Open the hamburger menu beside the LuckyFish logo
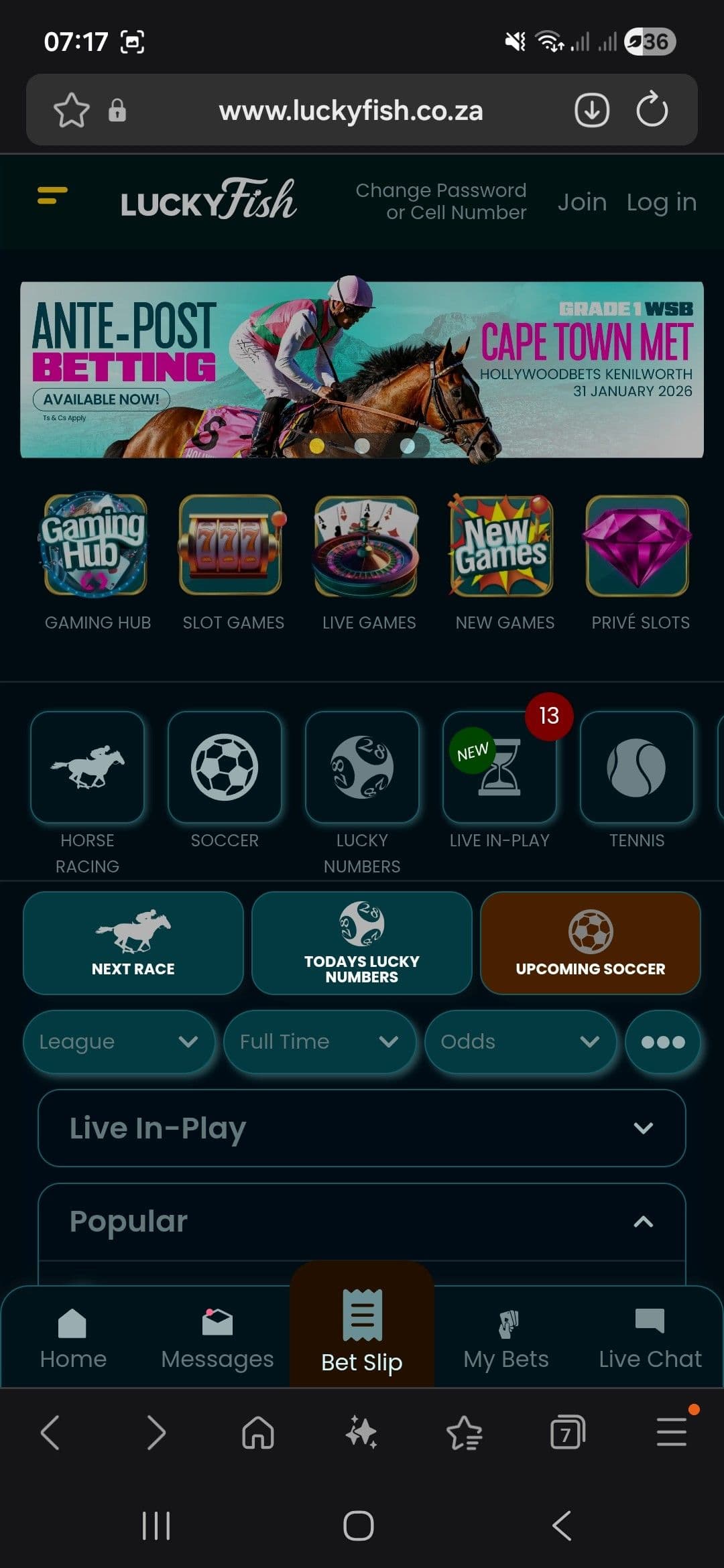This screenshot has height=1568, width=724. (52, 196)
